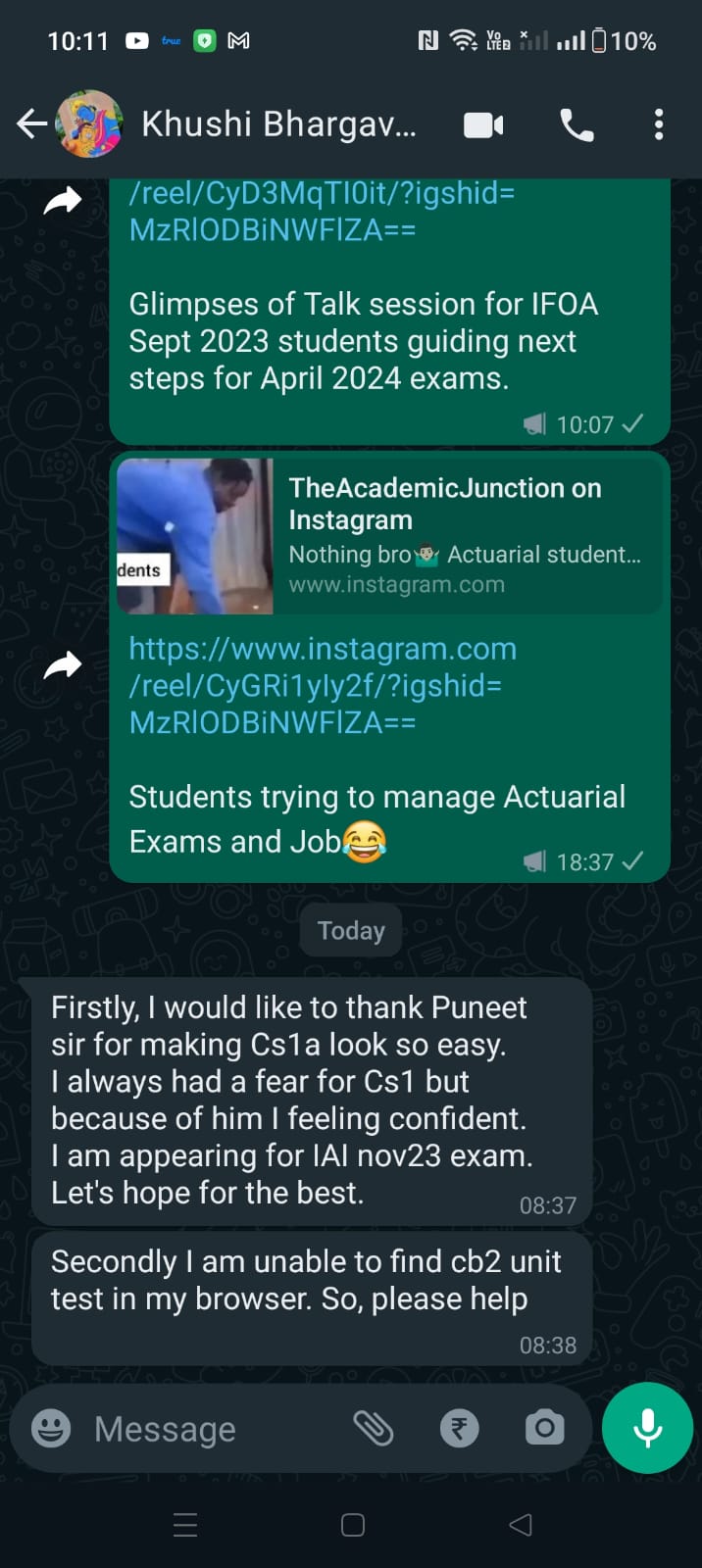This screenshot has height=1568, width=702.
Task: Open TheAcademicJunction Instagram link preview
Action: click(390, 536)
